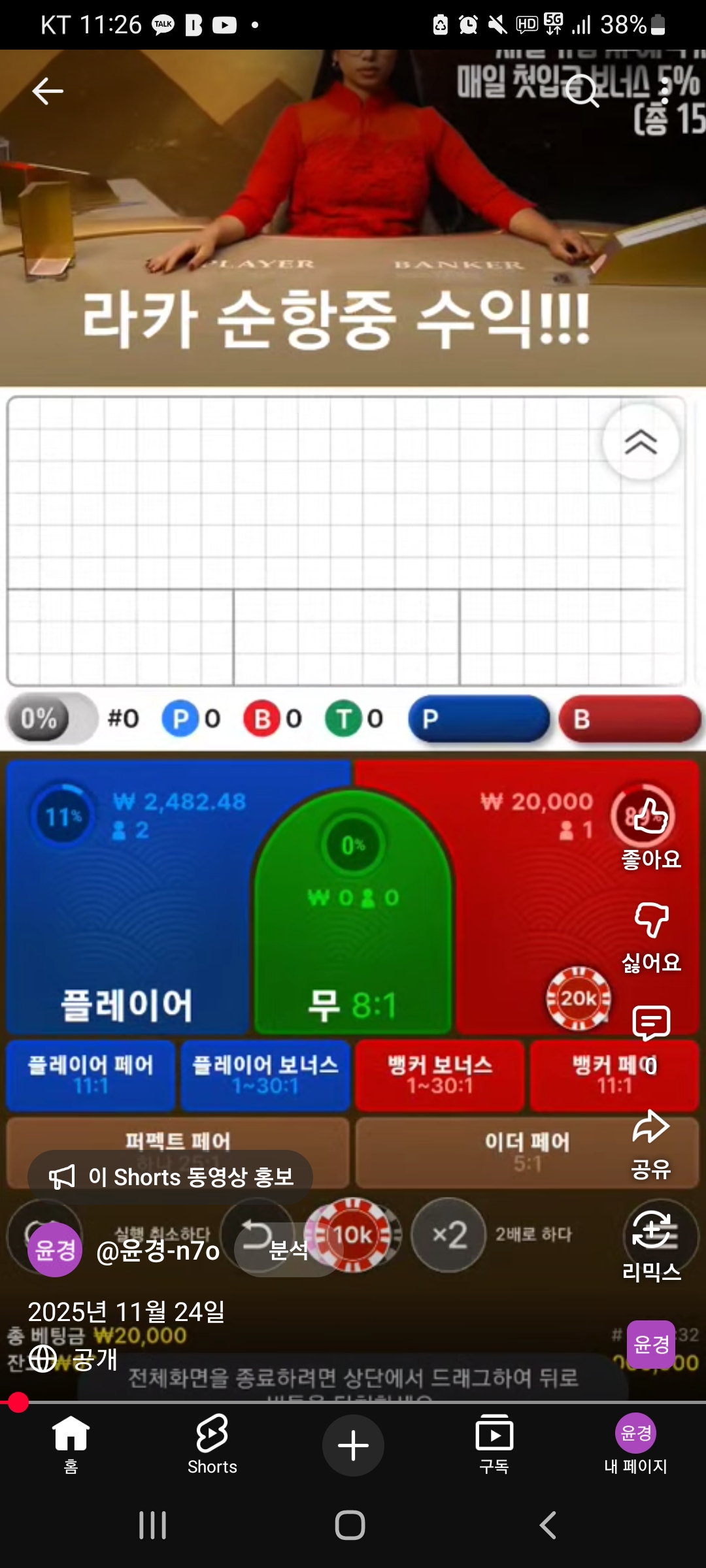Image resolution: width=706 pixels, height=1568 pixels.
Task: Go to the 홈 tab
Action: tap(71, 1444)
